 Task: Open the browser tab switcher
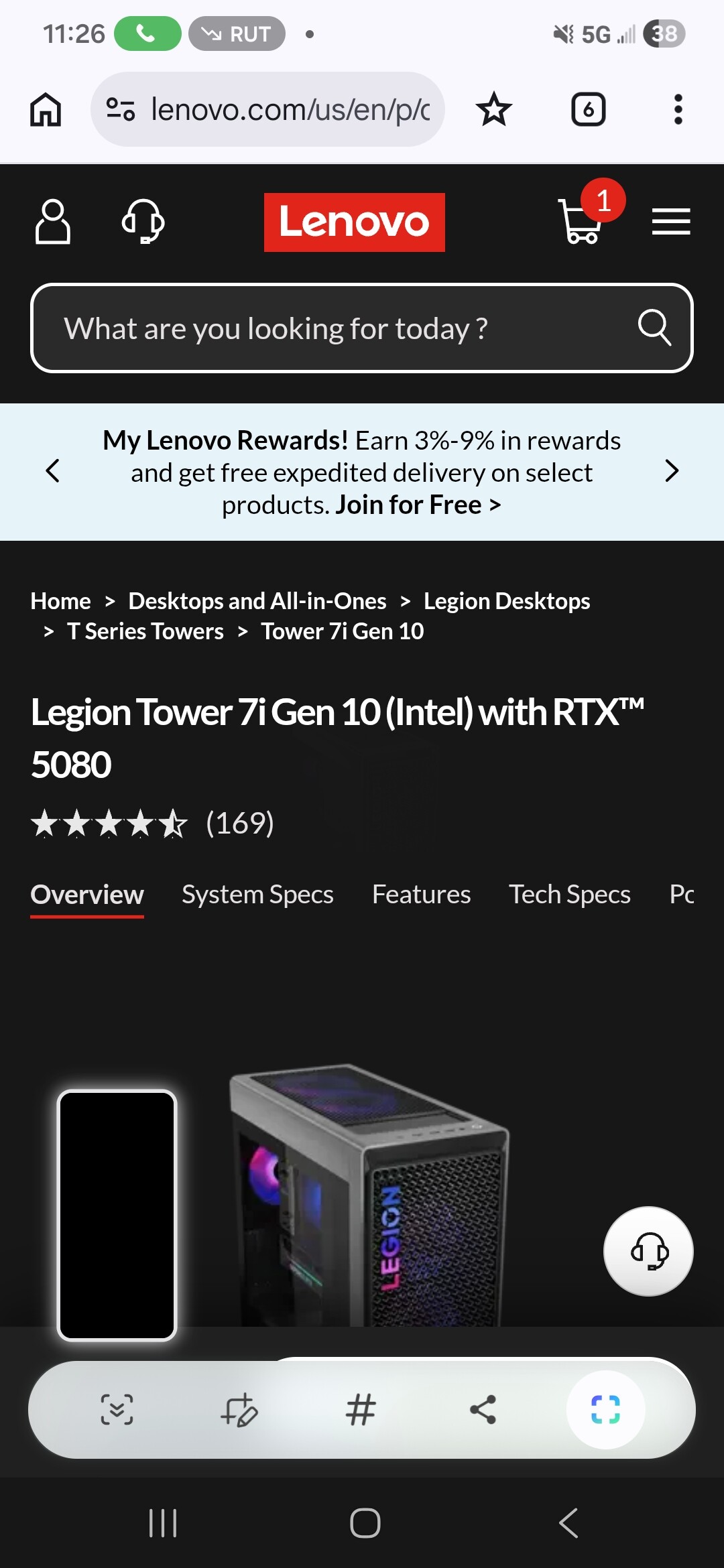(588, 109)
